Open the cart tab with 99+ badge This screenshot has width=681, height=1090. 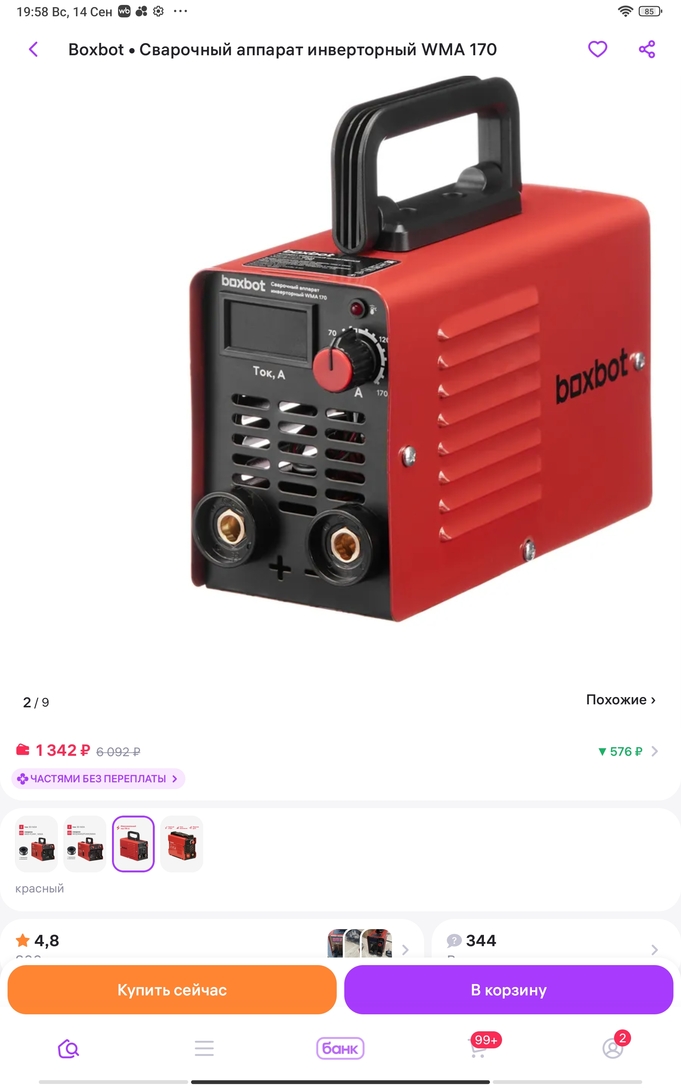coord(479,1048)
